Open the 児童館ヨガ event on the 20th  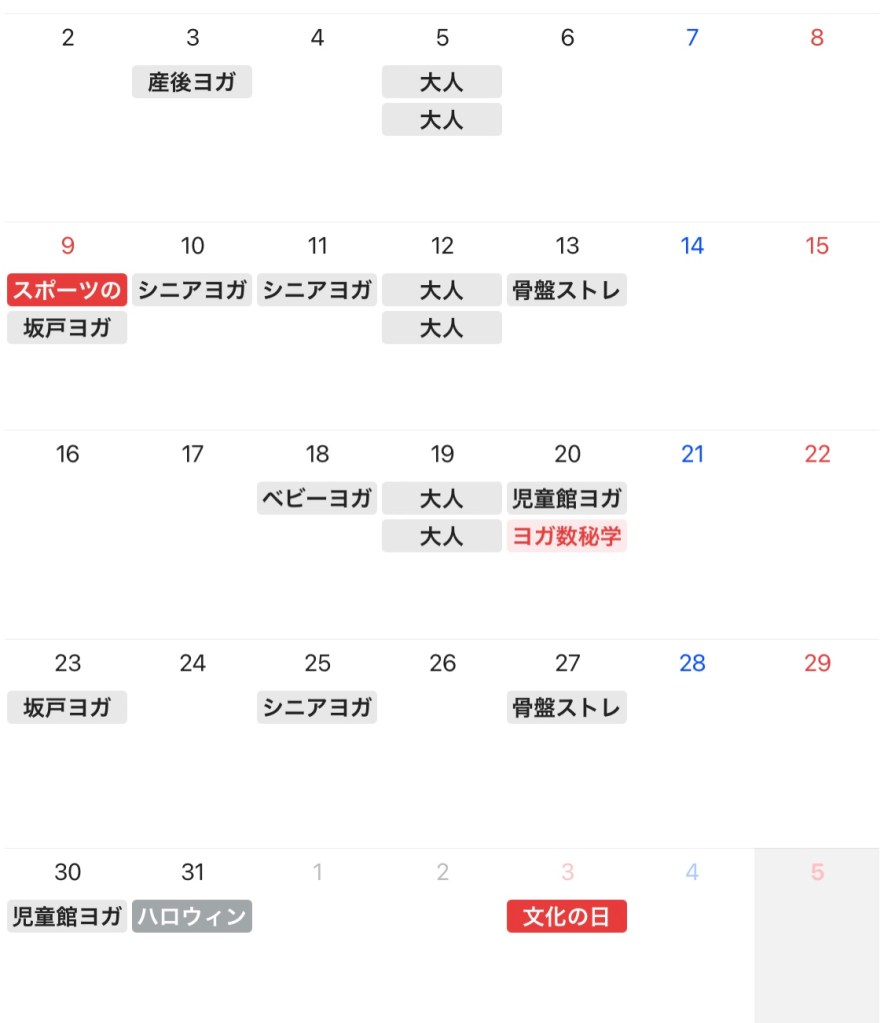(x=567, y=498)
